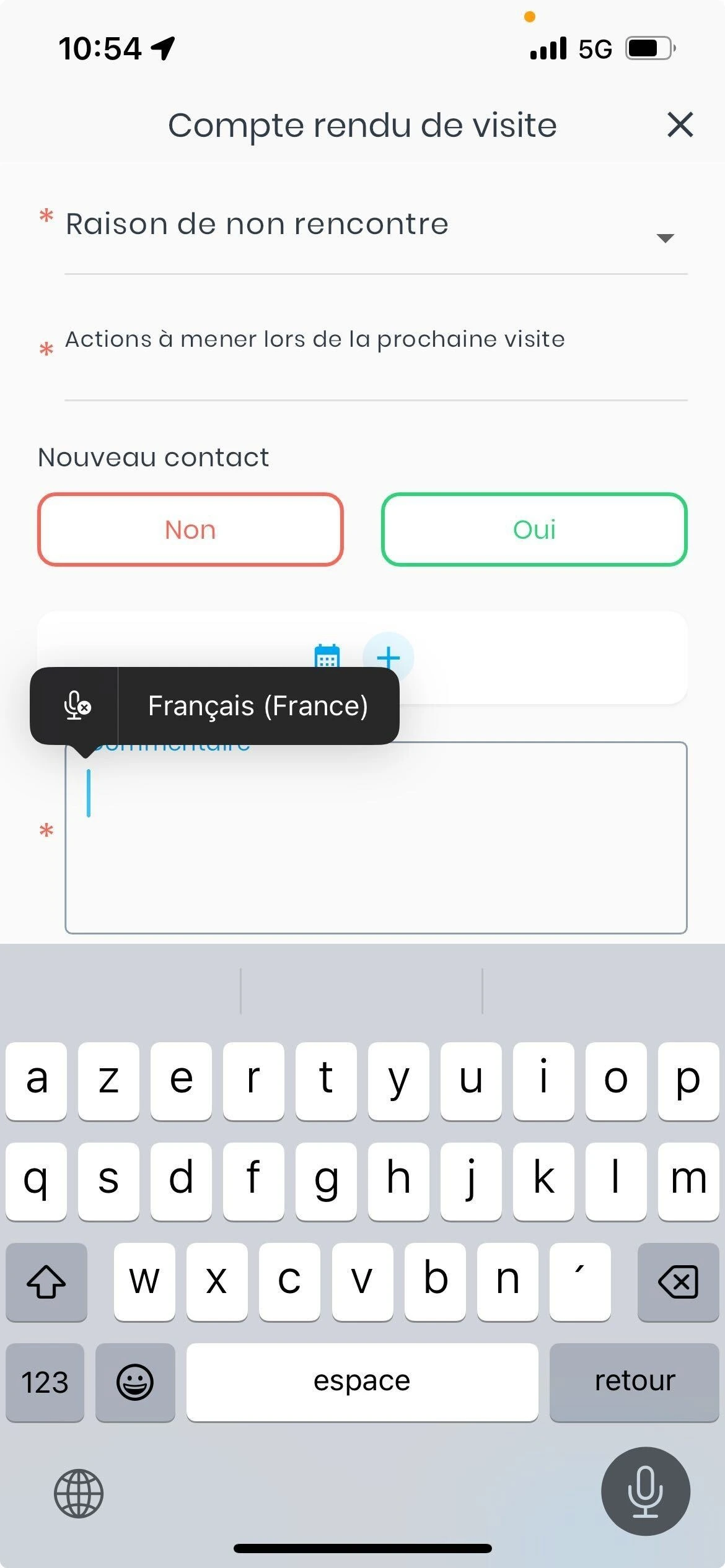The image size is (725, 1568).
Task: Dismiss the Compte rendu de visite form
Action: [x=680, y=124]
